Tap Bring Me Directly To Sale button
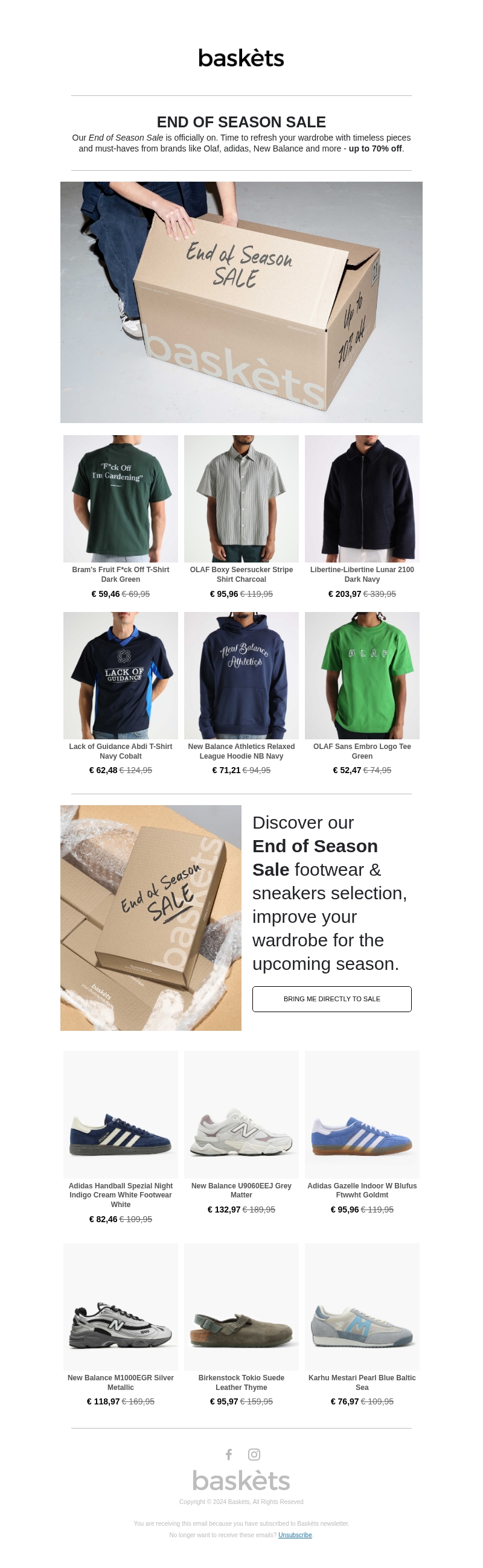 pyautogui.click(x=331, y=998)
